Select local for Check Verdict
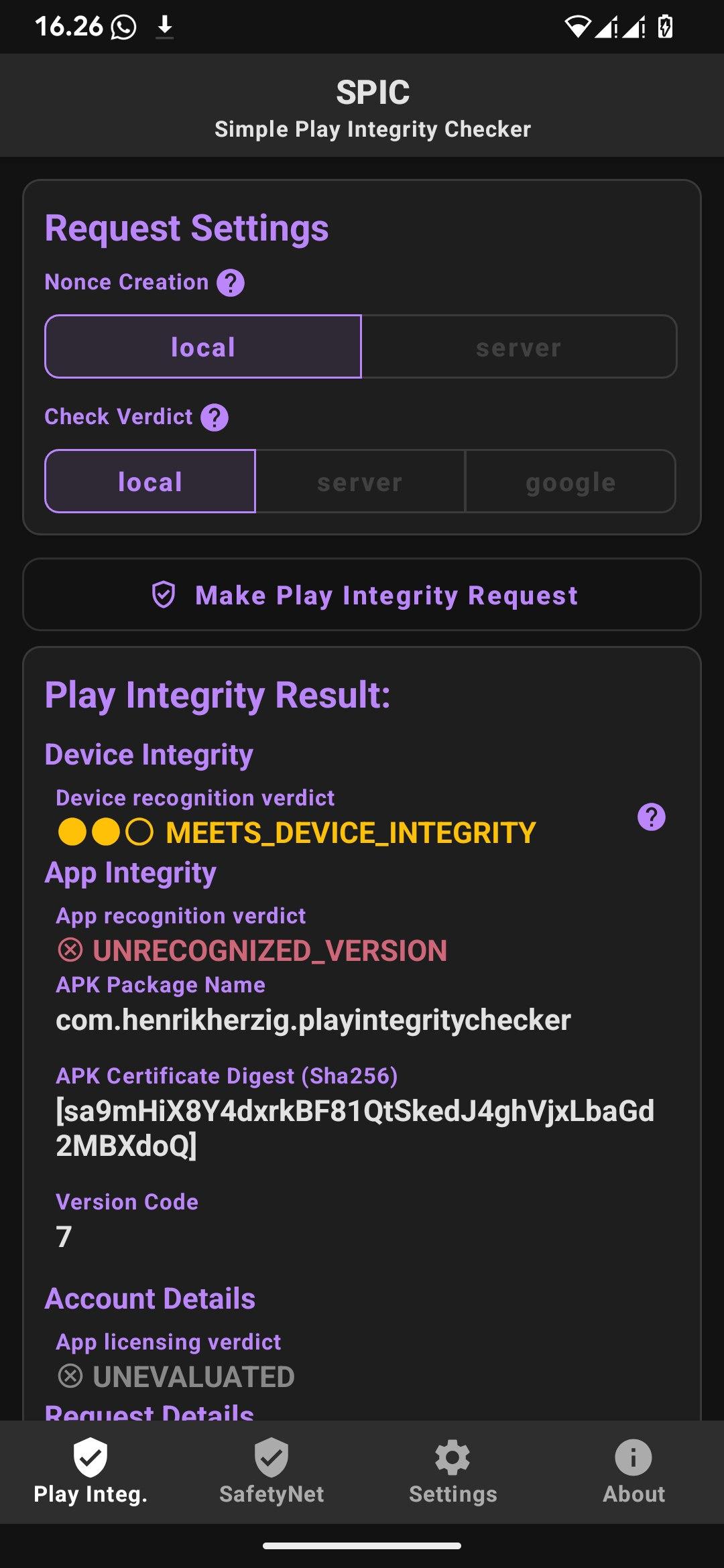 click(150, 482)
